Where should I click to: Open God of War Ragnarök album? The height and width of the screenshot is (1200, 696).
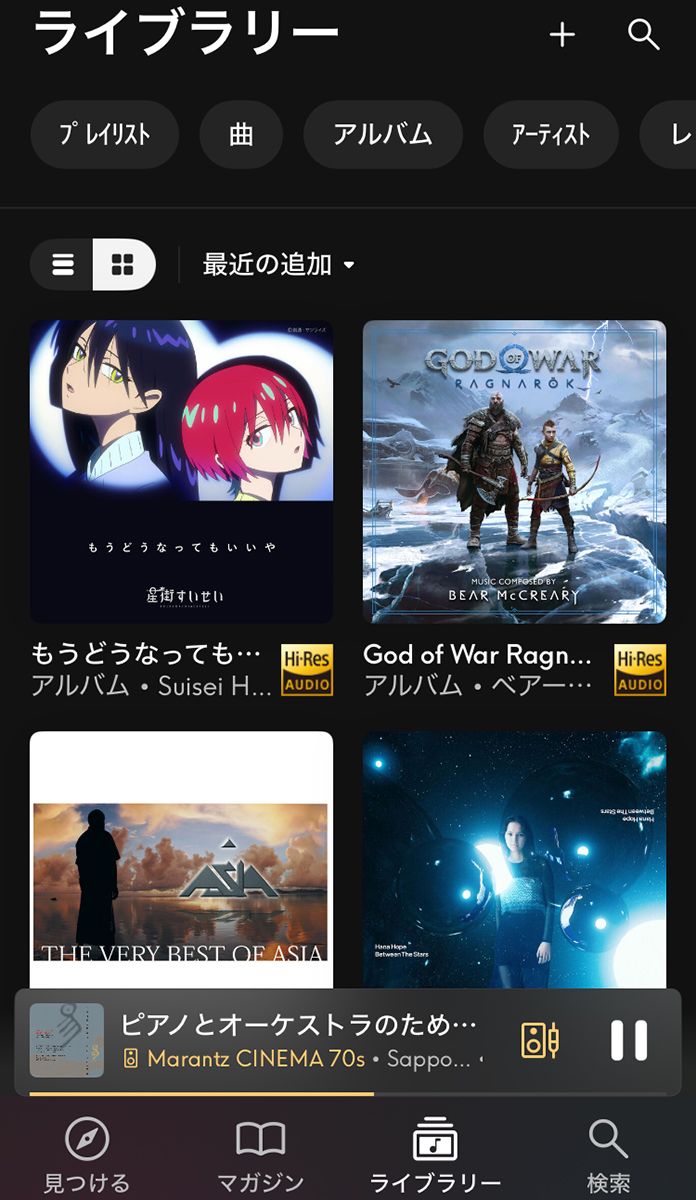click(x=514, y=472)
